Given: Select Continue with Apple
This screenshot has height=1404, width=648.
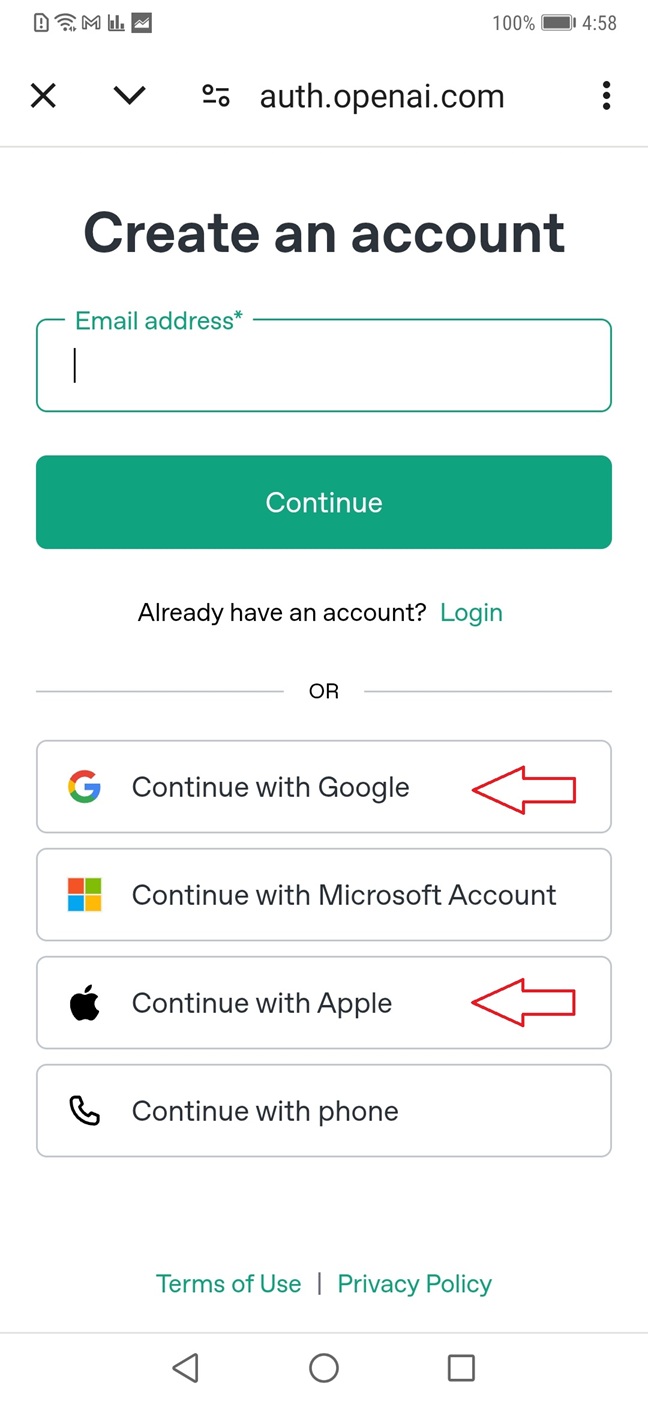Looking at the screenshot, I should [x=324, y=1003].
